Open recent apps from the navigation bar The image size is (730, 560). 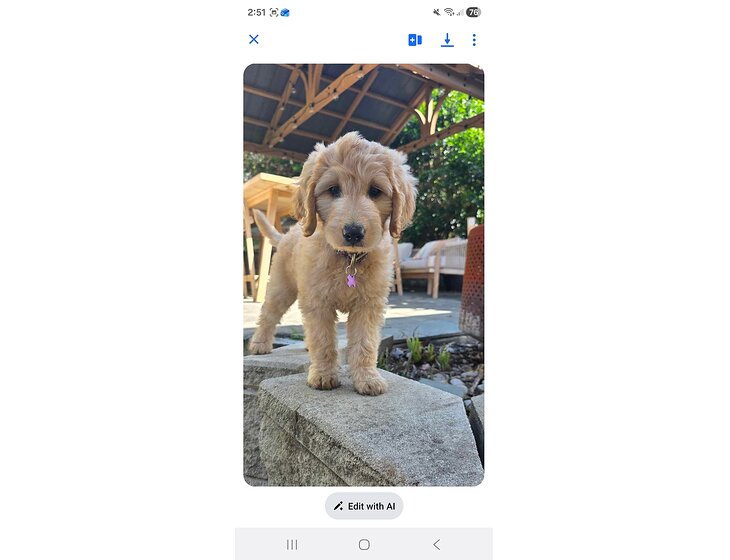coord(292,544)
